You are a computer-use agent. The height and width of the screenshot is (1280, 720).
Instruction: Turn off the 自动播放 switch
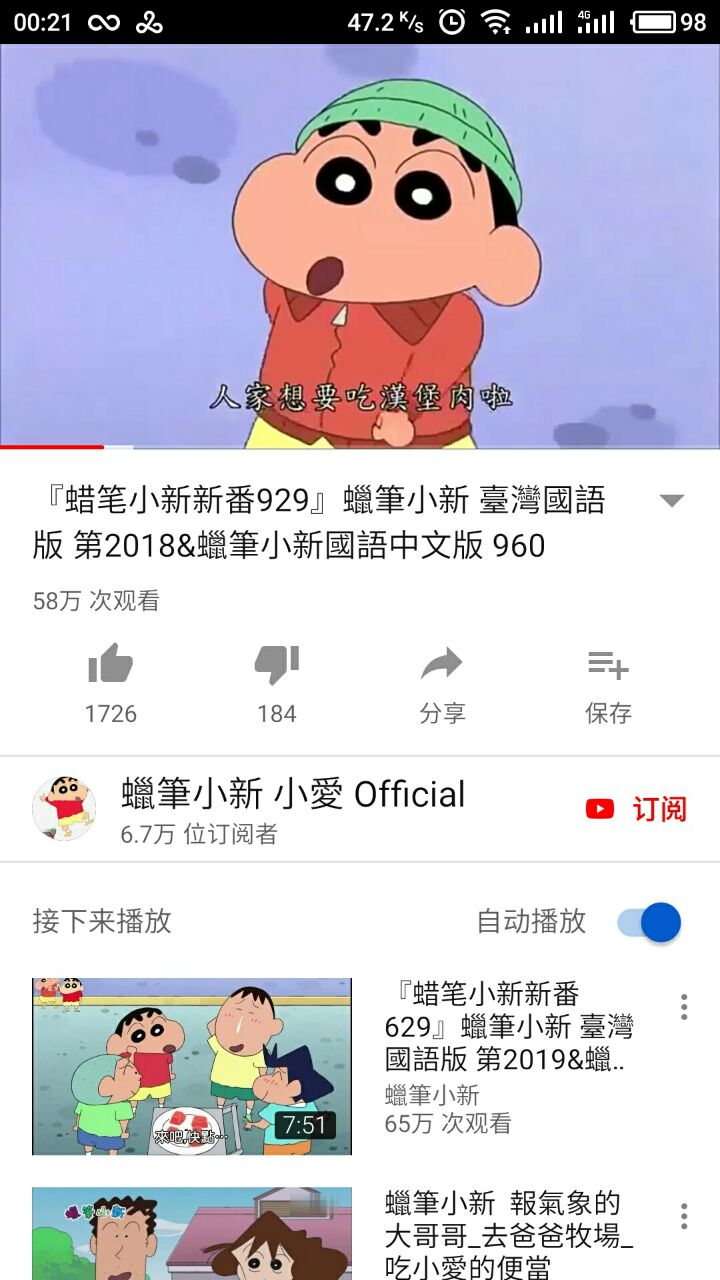[650, 922]
